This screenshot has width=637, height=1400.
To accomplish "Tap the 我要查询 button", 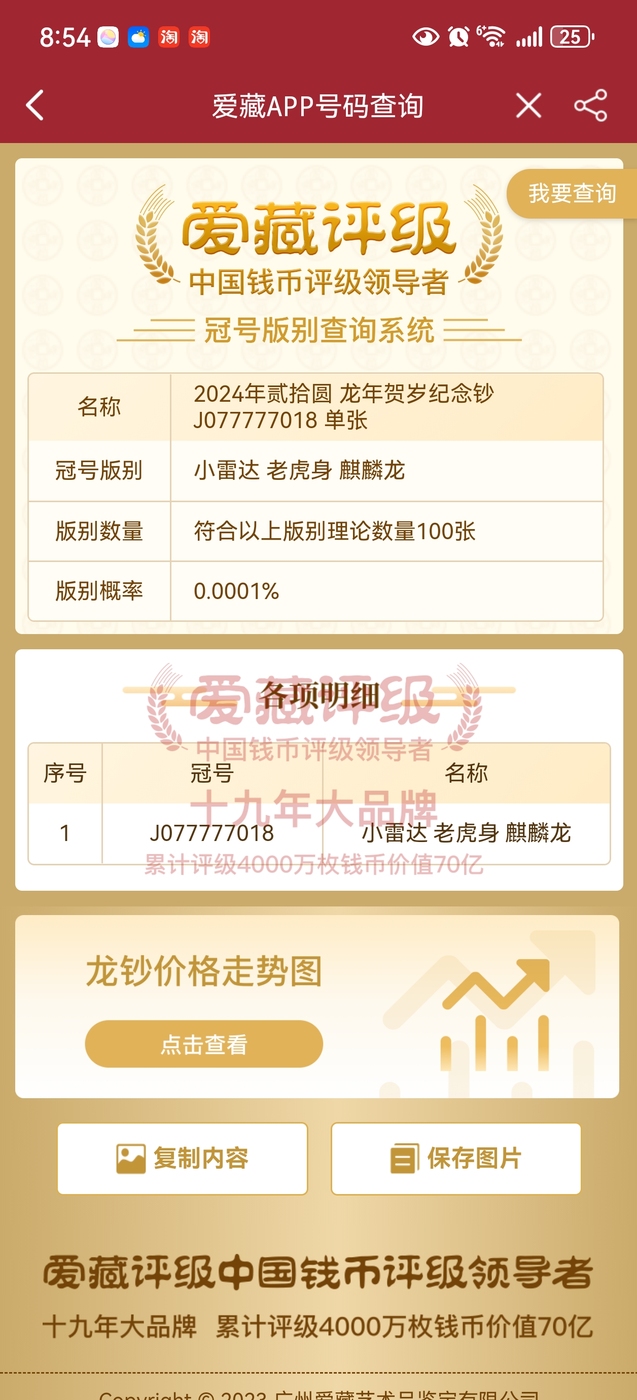I will click(x=572, y=193).
